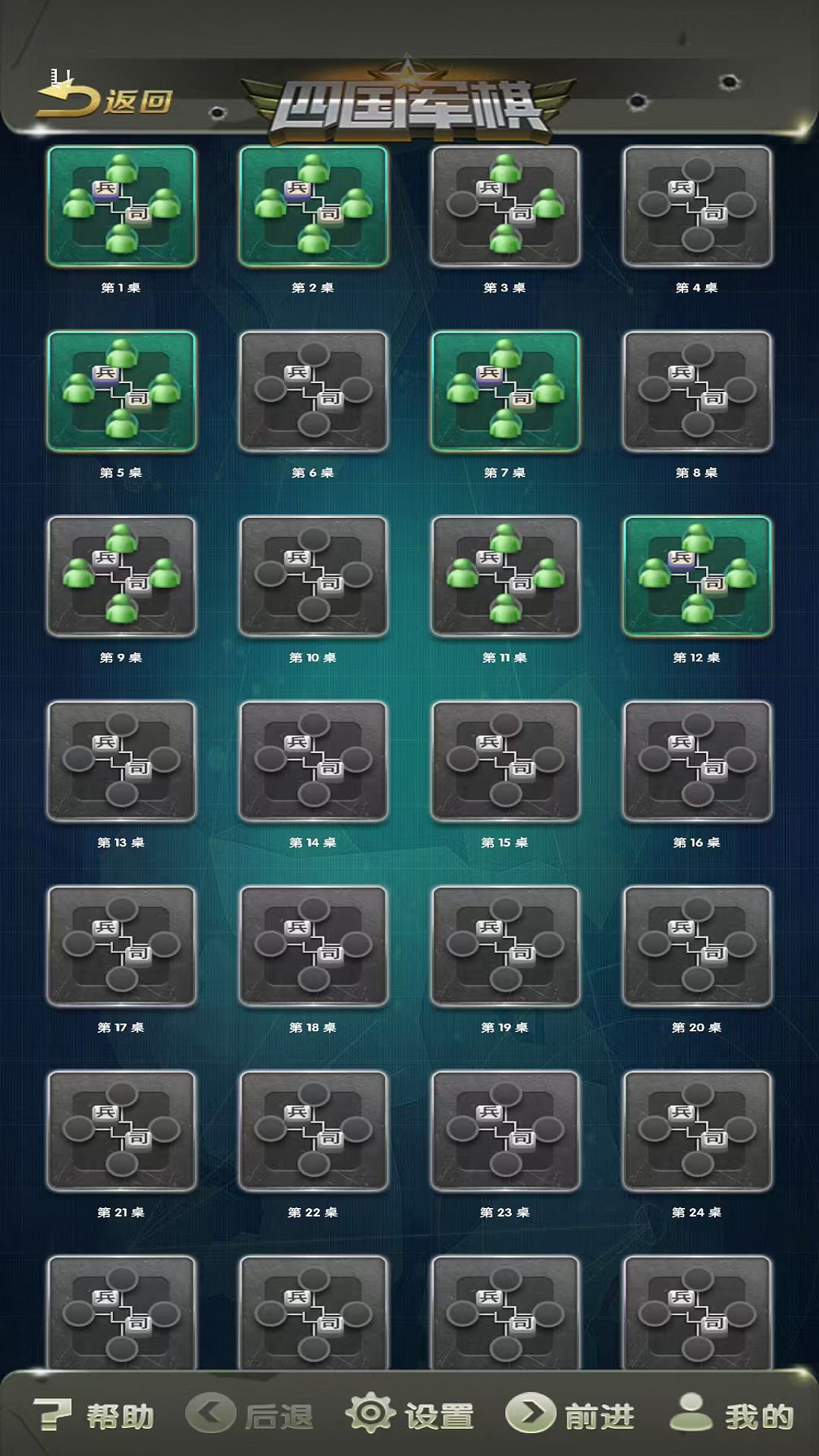Choose table 第 7 桌

(x=505, y=391)
